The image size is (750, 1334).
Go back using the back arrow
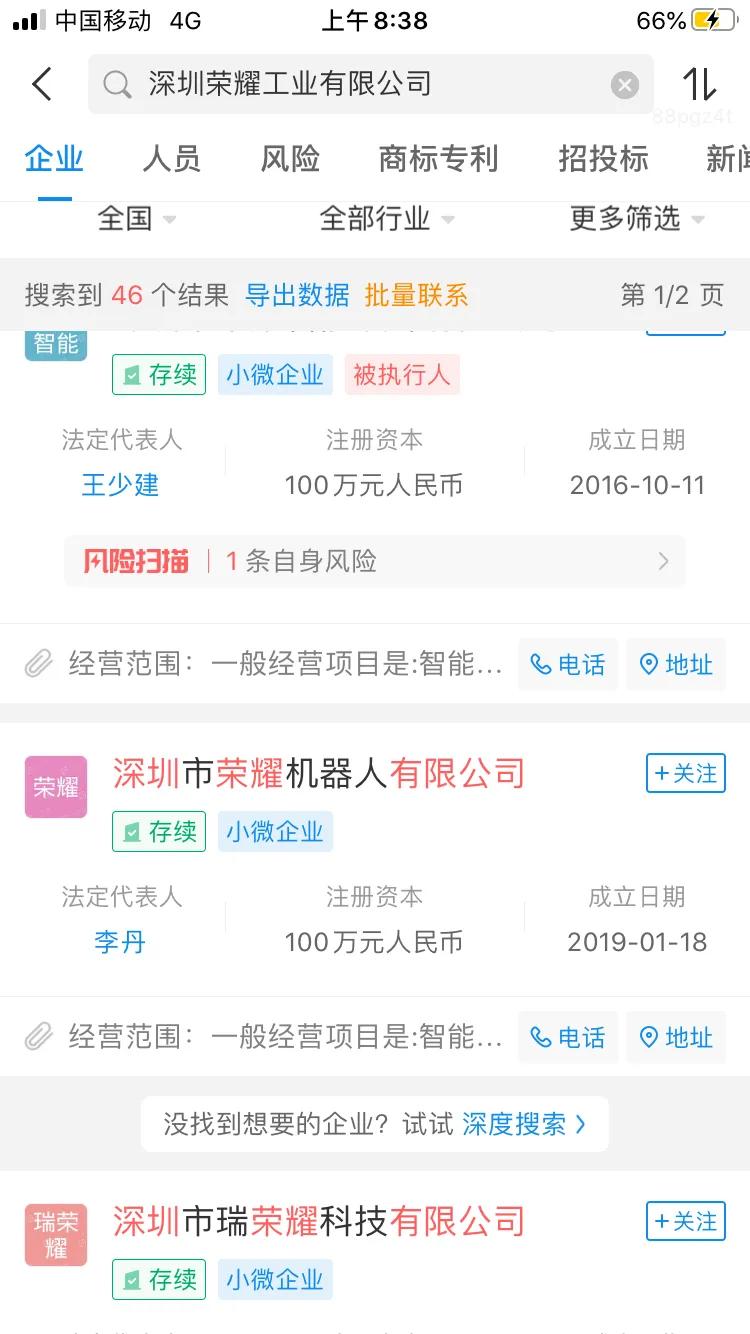tap(40, 84)
